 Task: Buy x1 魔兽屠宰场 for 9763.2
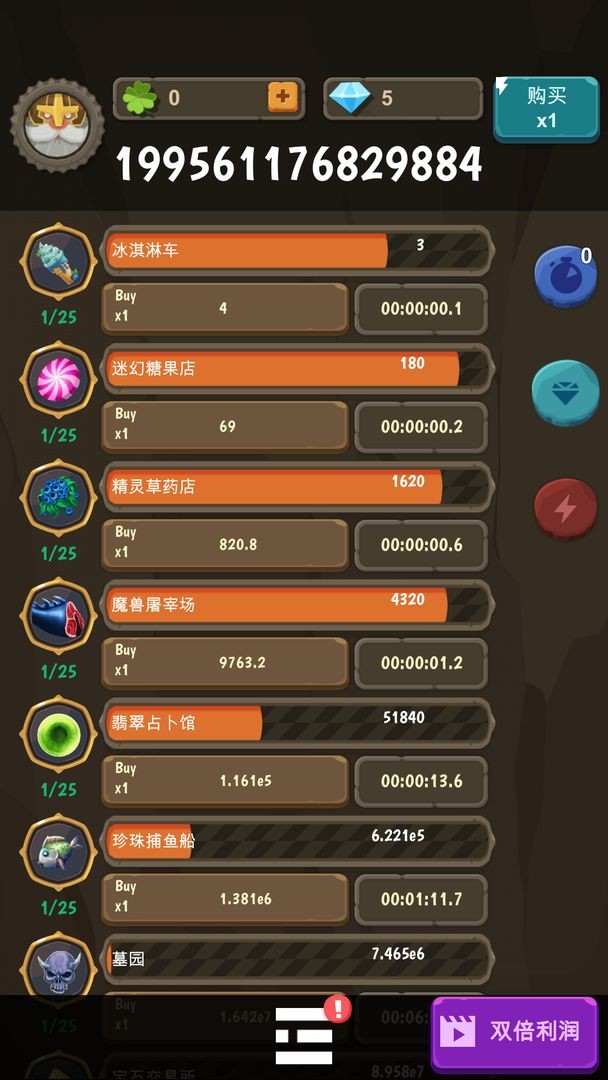(x=225, y=663)
